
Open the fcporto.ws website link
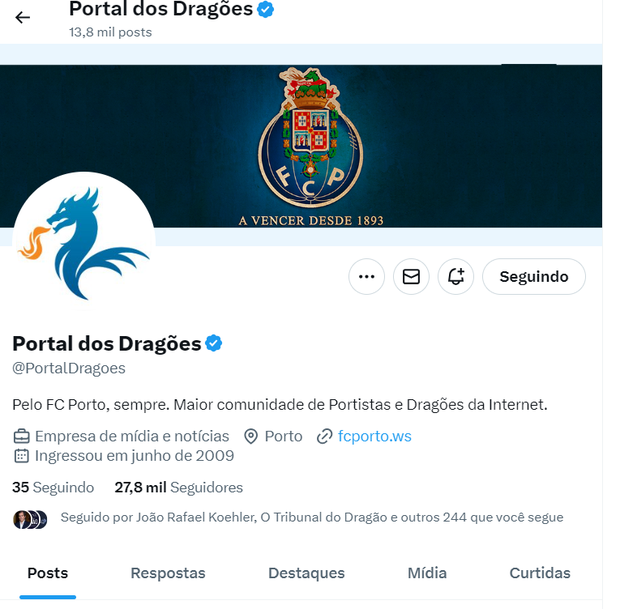[374, 436]
